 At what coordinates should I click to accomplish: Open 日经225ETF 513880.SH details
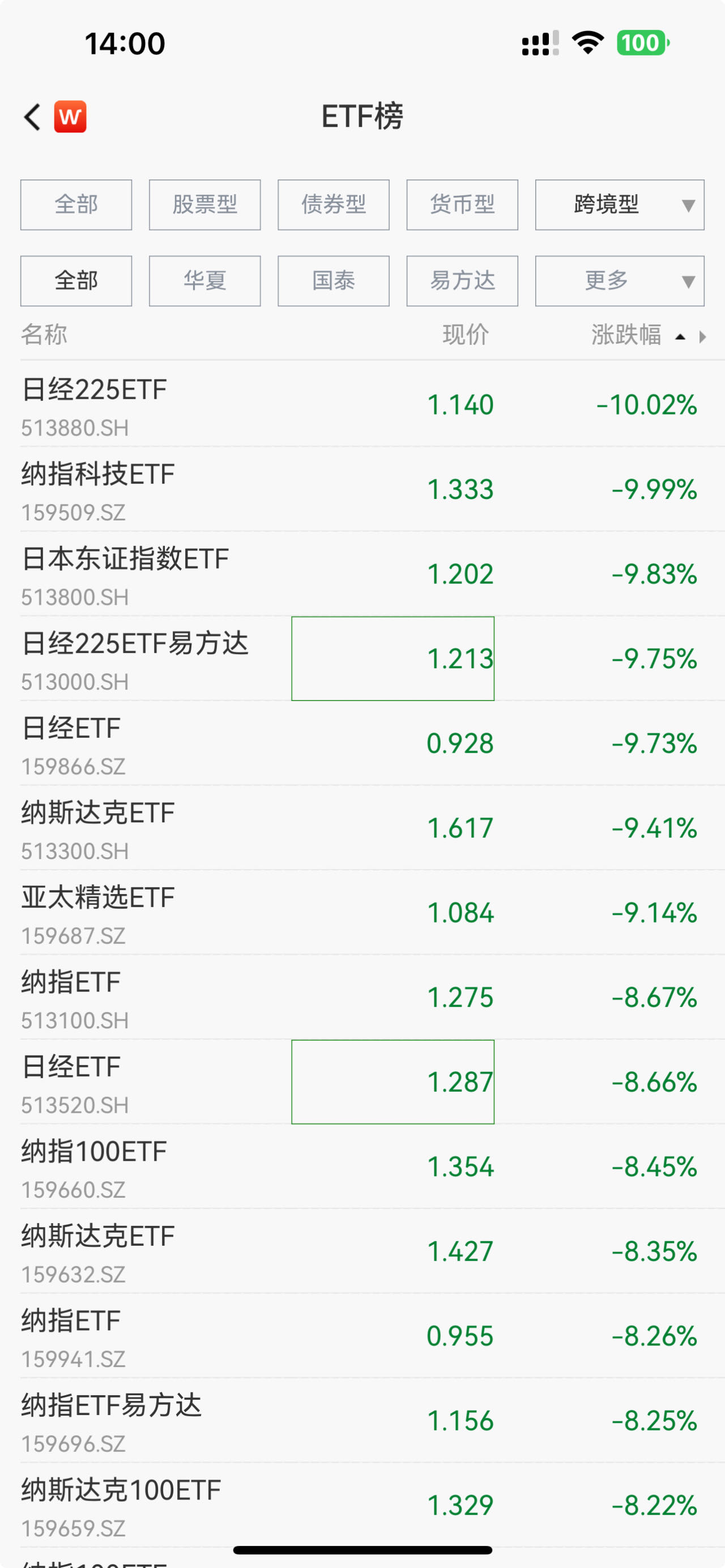182,405
